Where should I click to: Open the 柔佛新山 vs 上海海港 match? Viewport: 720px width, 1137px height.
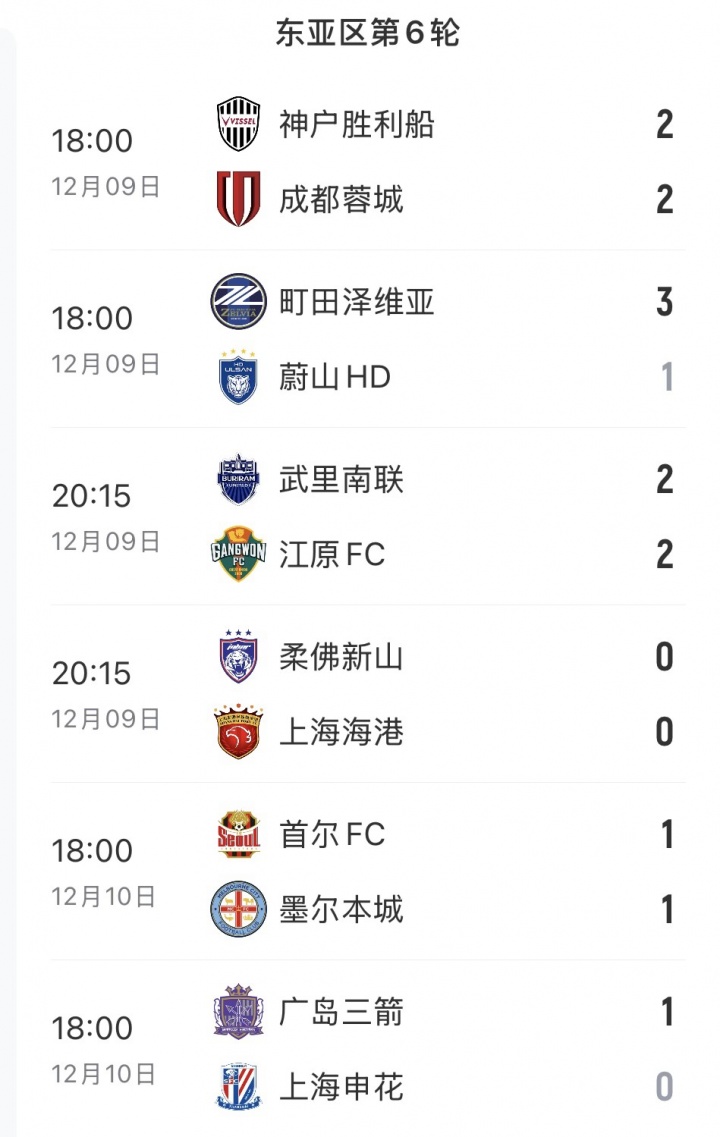[360, 695]
